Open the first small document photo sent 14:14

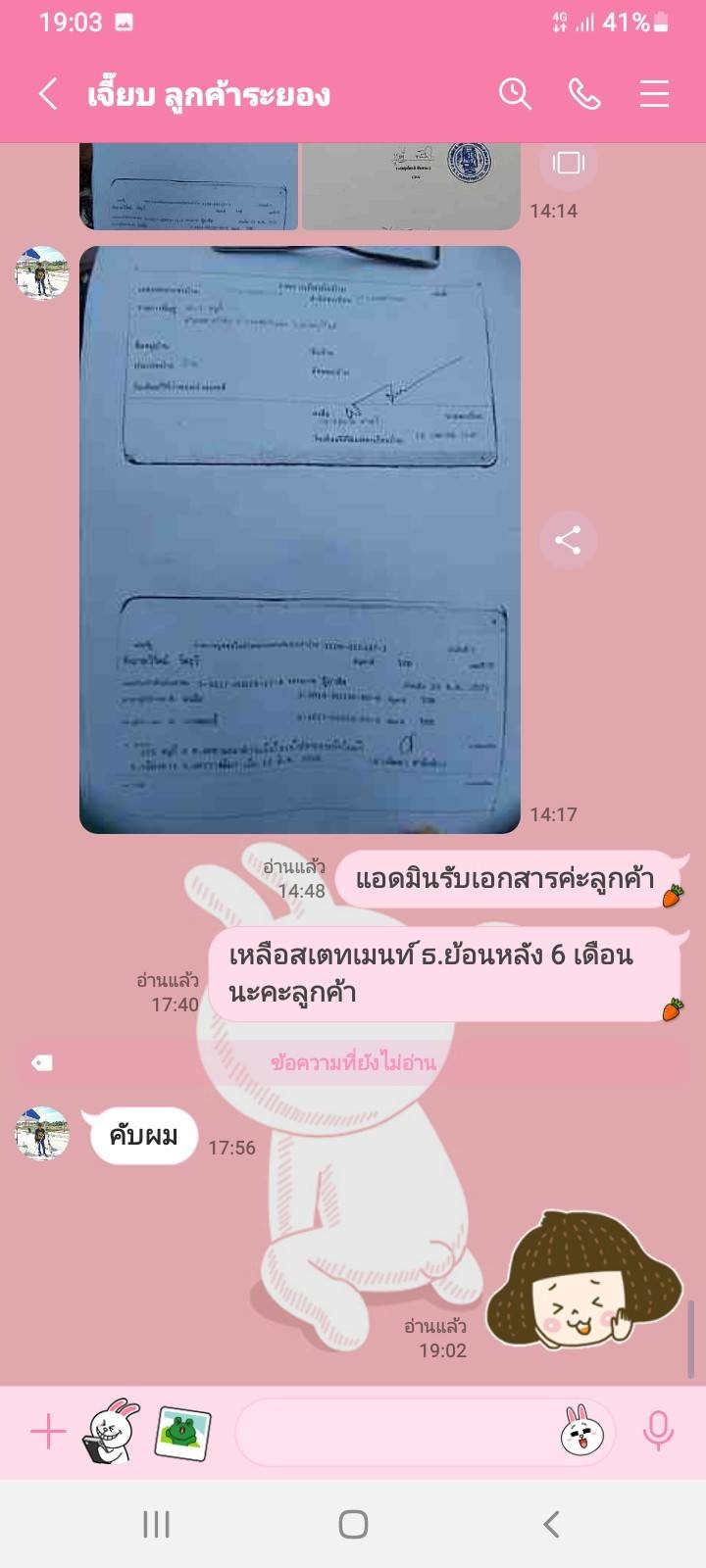[x=188, y=186]
